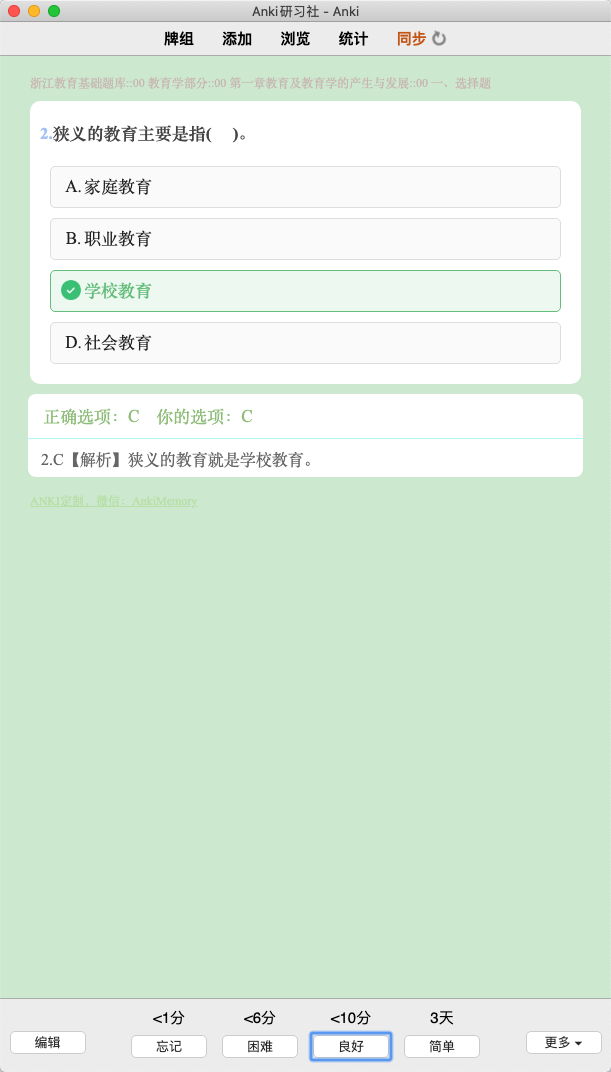Rate the card as 简单
This screenshot has width=611, height=1072.
[442, 1046]
